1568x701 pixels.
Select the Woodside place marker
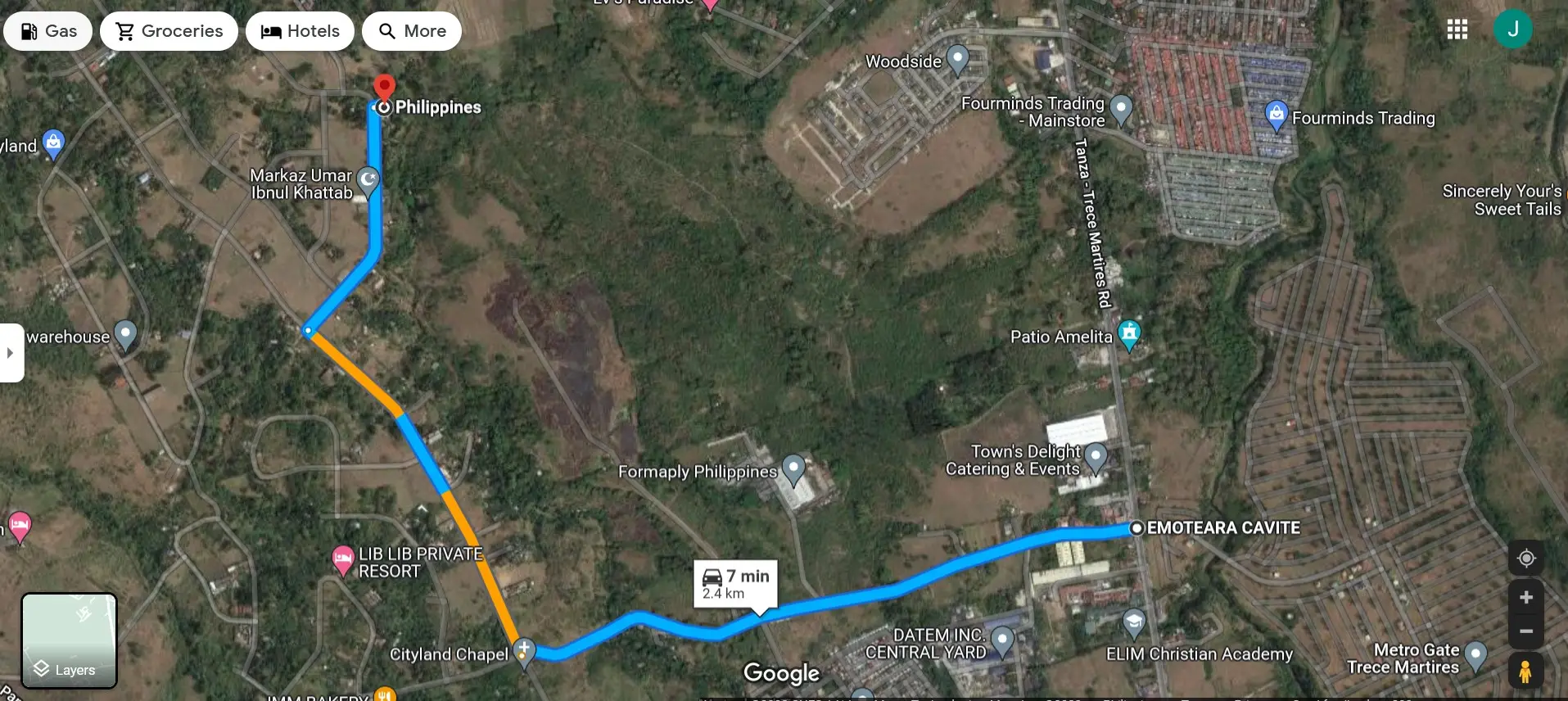957,59
